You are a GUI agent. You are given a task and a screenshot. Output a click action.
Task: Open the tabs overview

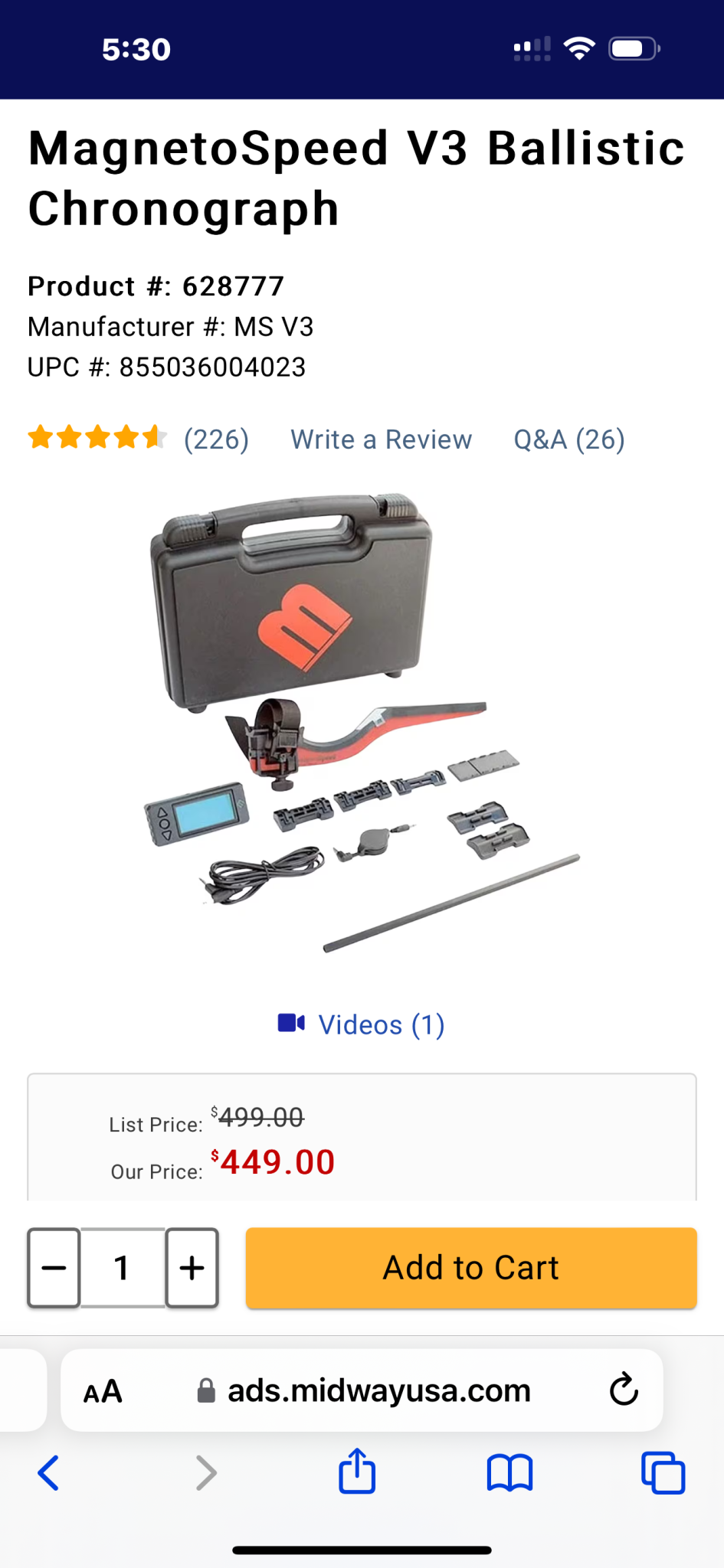pyautogui.click(x=663, y=1473)
